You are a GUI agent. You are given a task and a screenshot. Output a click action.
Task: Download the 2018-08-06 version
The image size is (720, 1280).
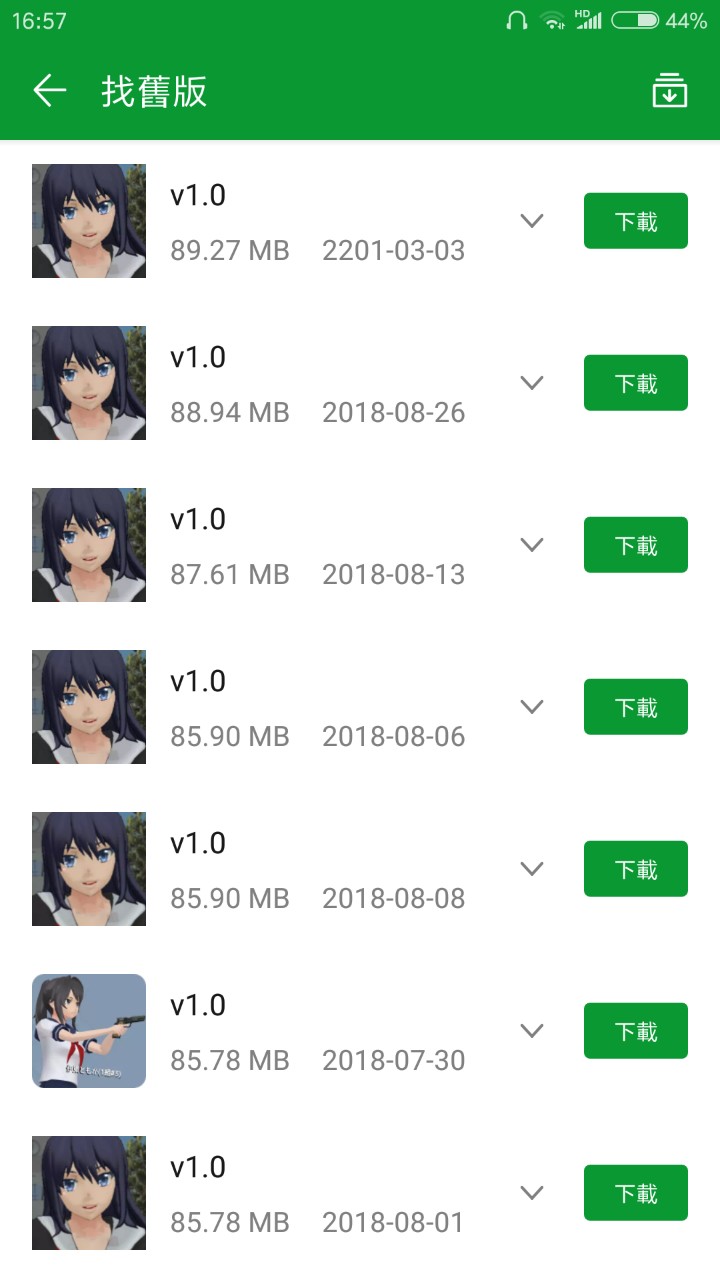(x=635, y=707)
